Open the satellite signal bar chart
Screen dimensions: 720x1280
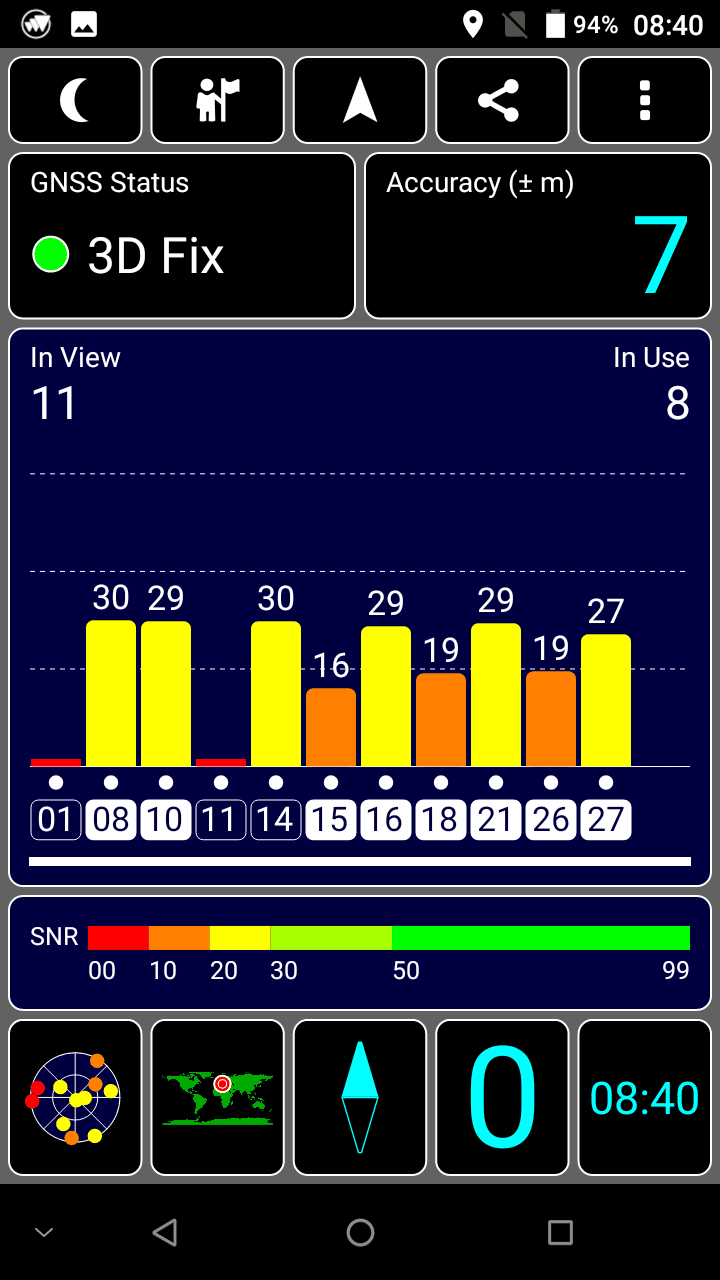click(x=360, y=607)
